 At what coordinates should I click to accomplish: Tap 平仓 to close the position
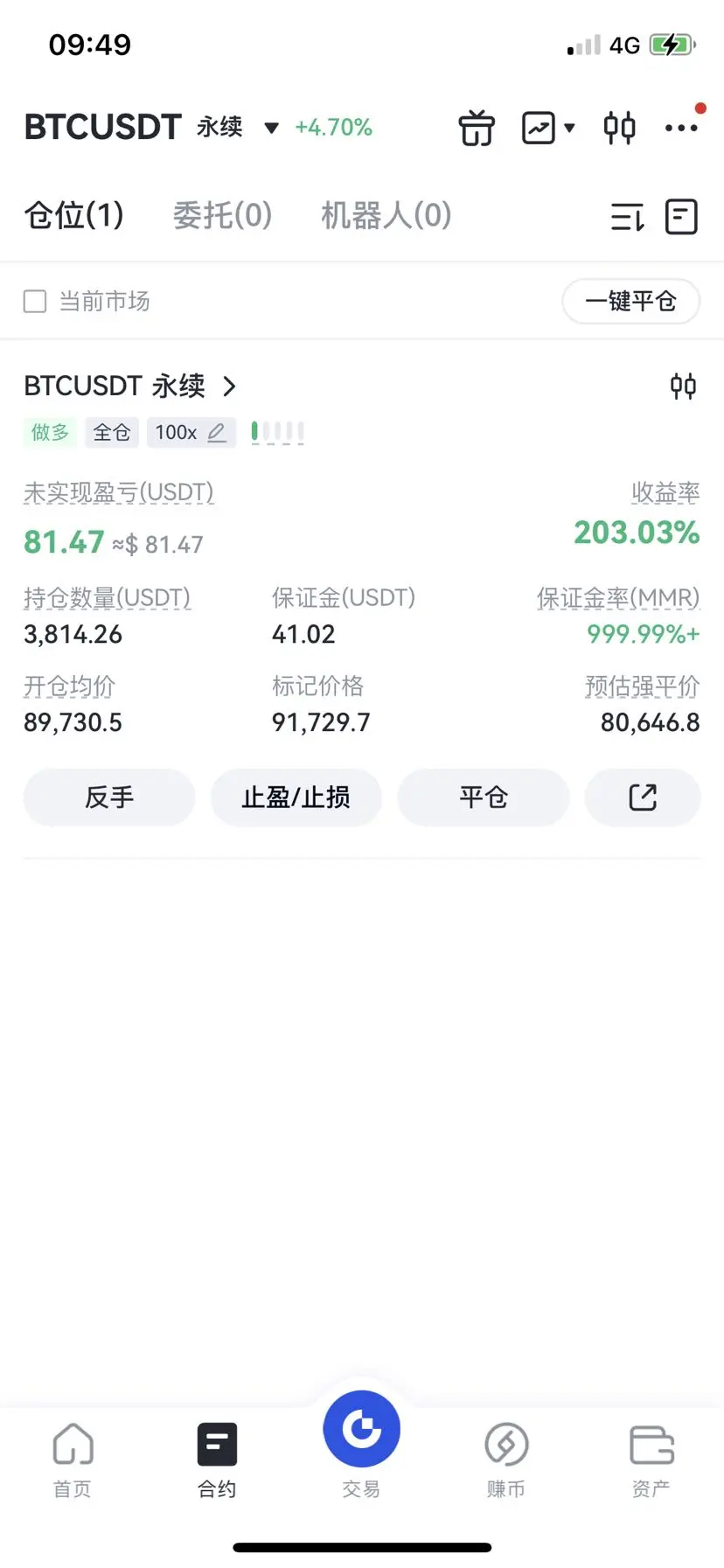(x=484, y=798)
